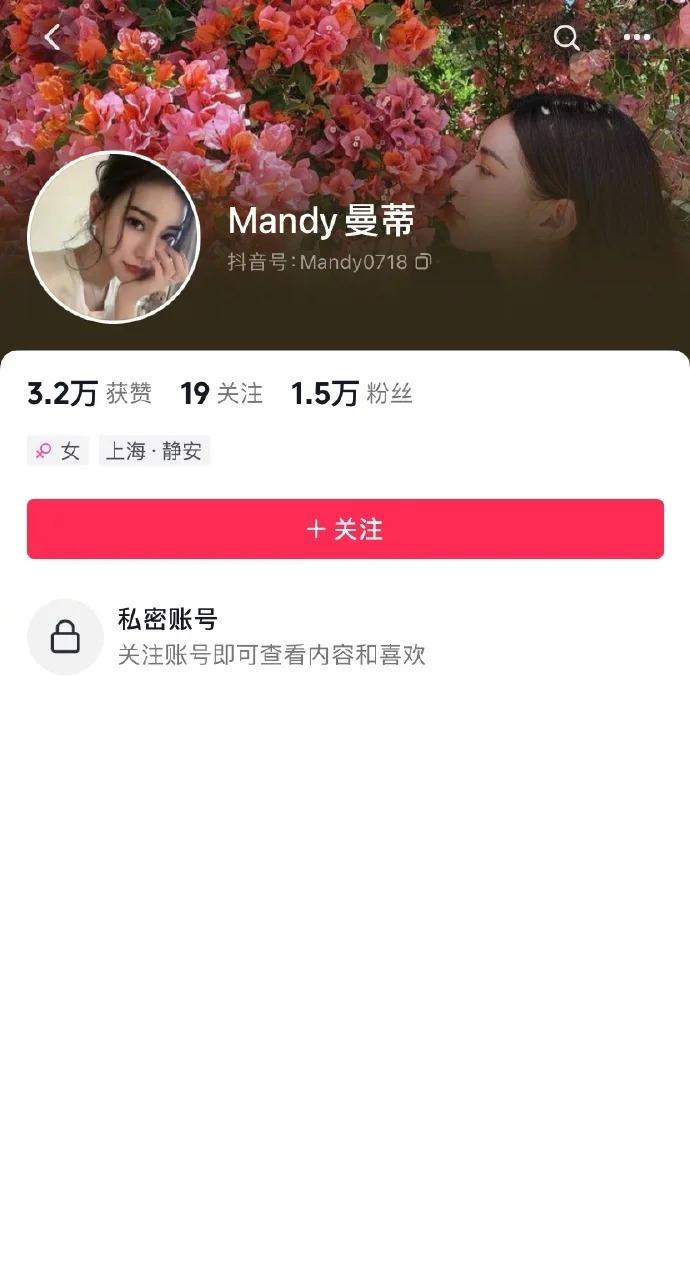Follow Mandy 曼蒂 with the 关注 button
This screenshot has height=1275, width=690.
click(x=345, y=529)
